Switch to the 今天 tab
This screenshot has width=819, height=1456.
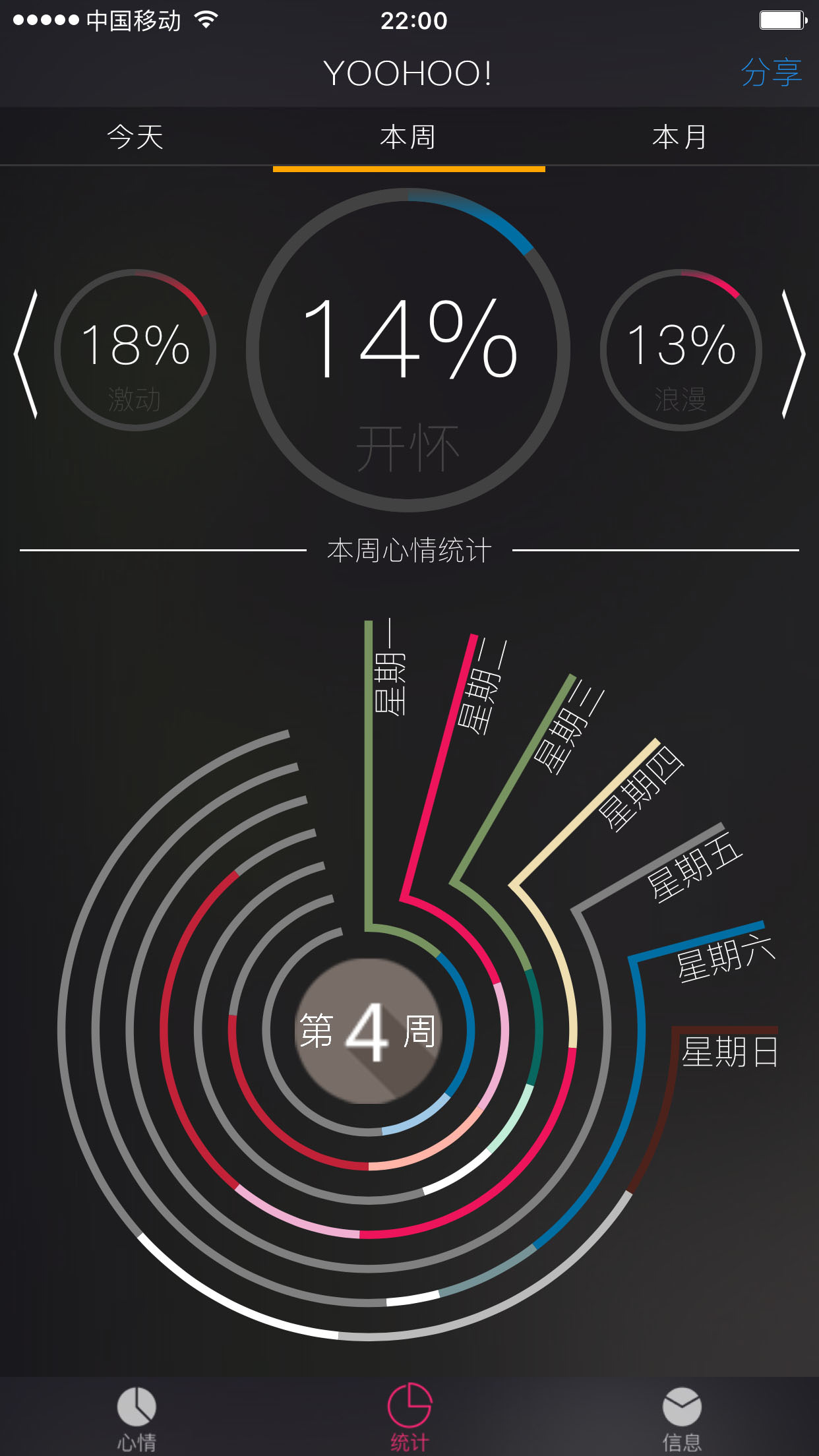(135, 137)
